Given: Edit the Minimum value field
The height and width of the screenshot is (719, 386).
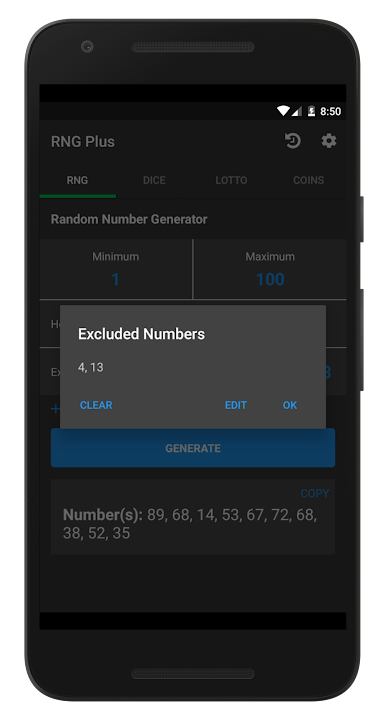Looking at the screenshot, I should [x=116, y=269].
